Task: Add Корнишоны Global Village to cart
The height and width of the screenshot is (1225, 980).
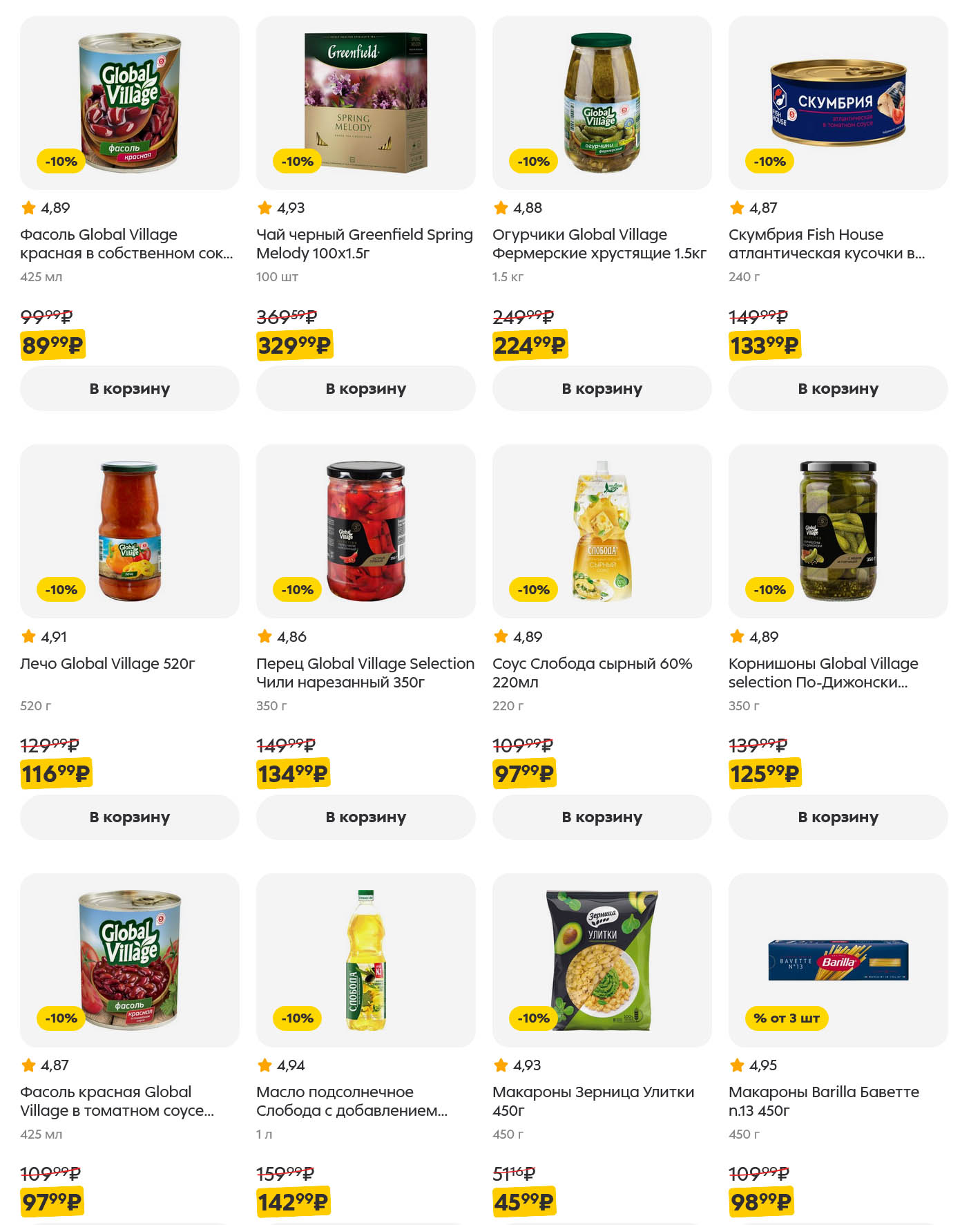Action: click(x=838, y=817)
